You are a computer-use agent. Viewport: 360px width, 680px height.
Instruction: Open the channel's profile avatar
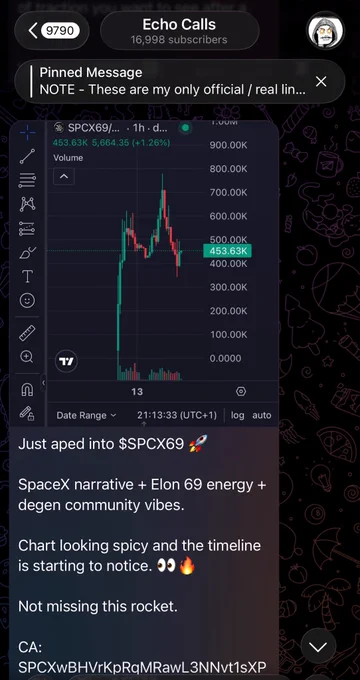click(x=326, y=31)
